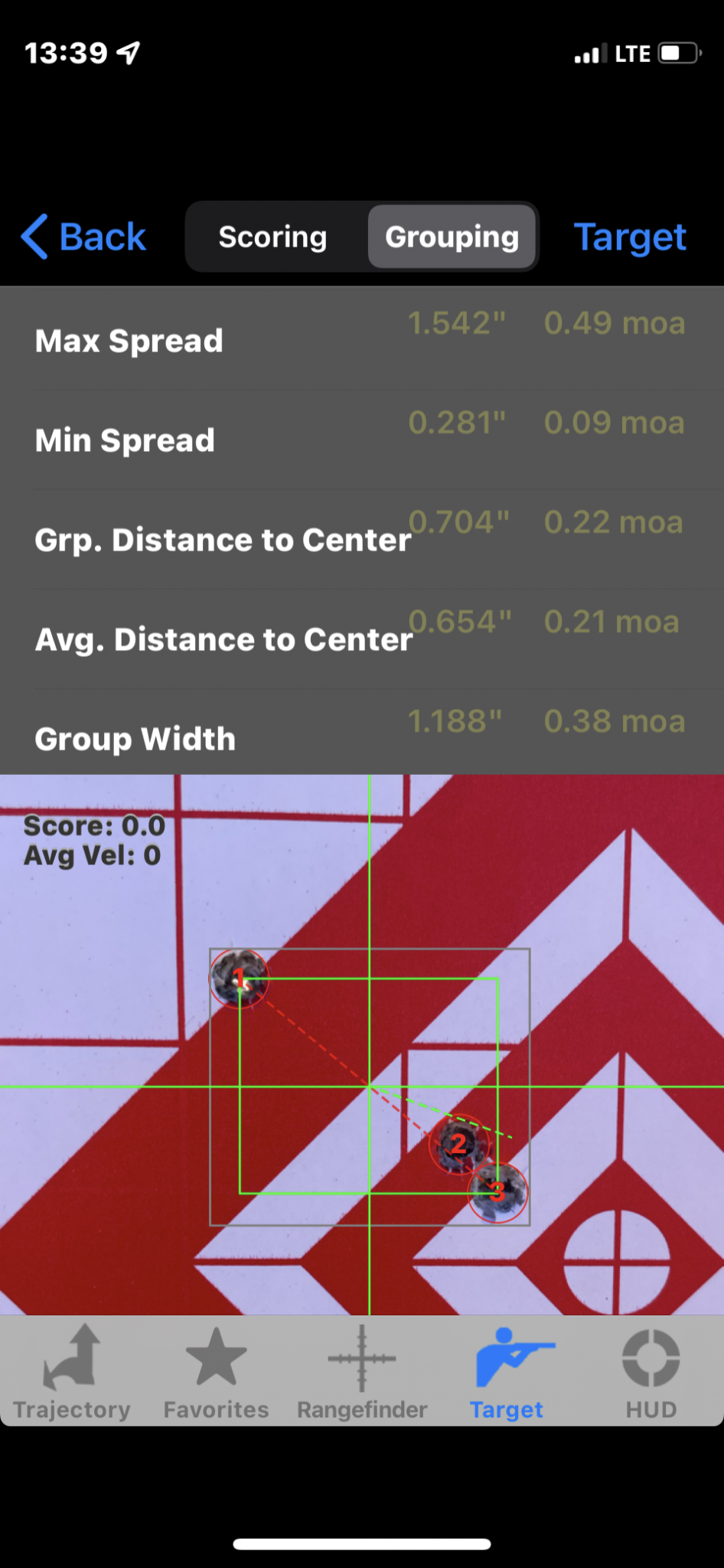Open the Favorites tab
Image resolution: width=724 pixels, height=1568 pixels.
[x=217, y=1371]
